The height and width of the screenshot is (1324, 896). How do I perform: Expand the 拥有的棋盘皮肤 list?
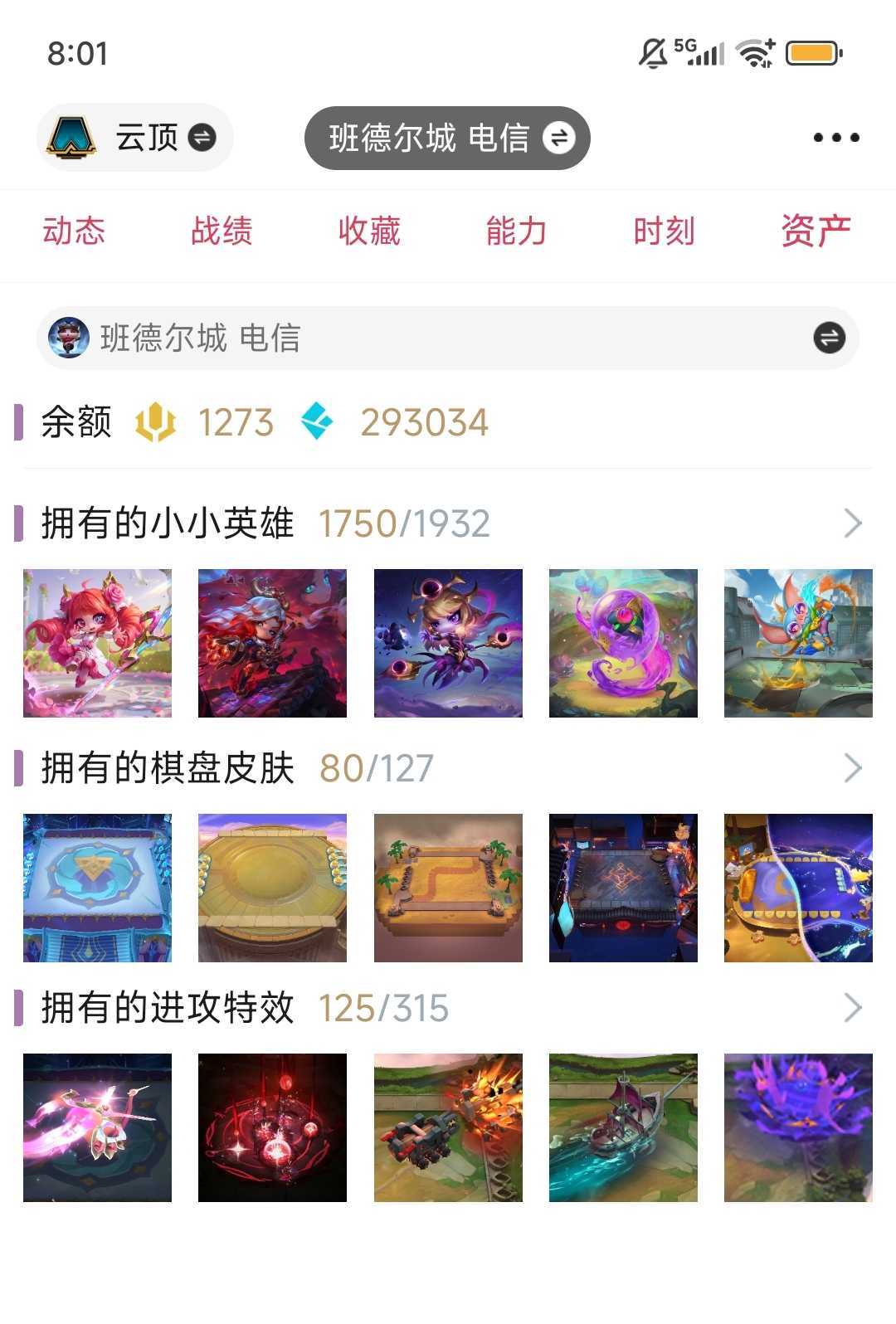(x=852, y=768)
